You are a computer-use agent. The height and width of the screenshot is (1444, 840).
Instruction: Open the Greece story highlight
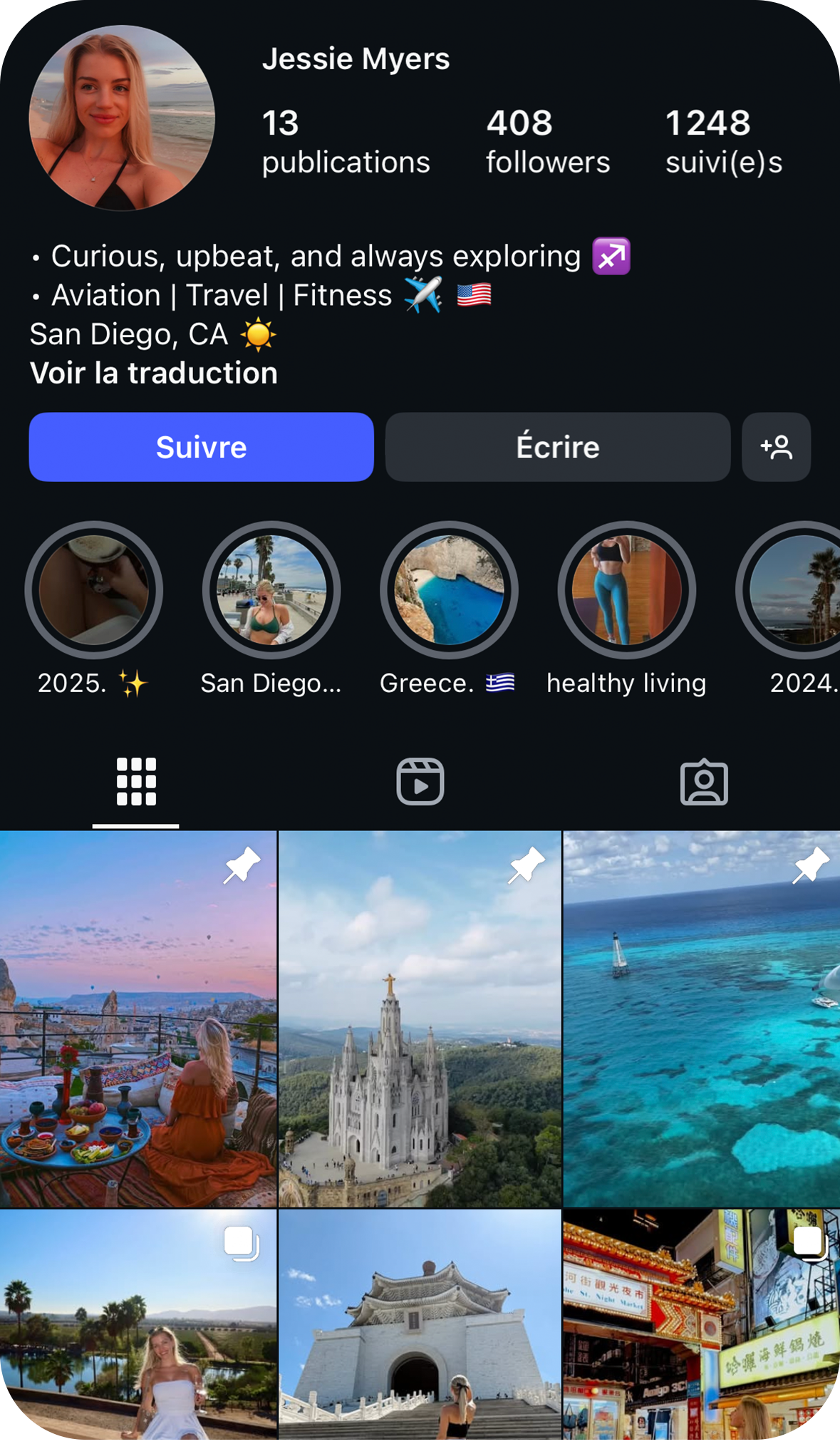449,590
